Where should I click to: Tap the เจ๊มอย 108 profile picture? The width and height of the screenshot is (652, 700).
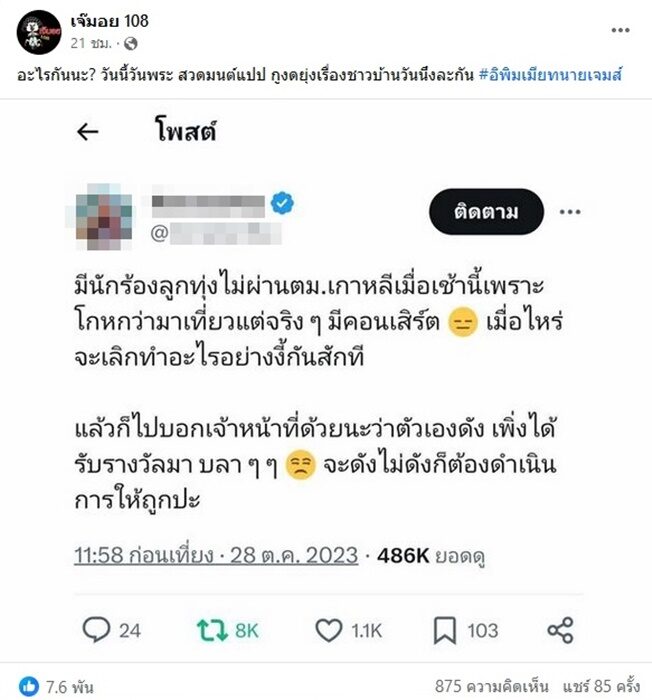coord(37,31)
